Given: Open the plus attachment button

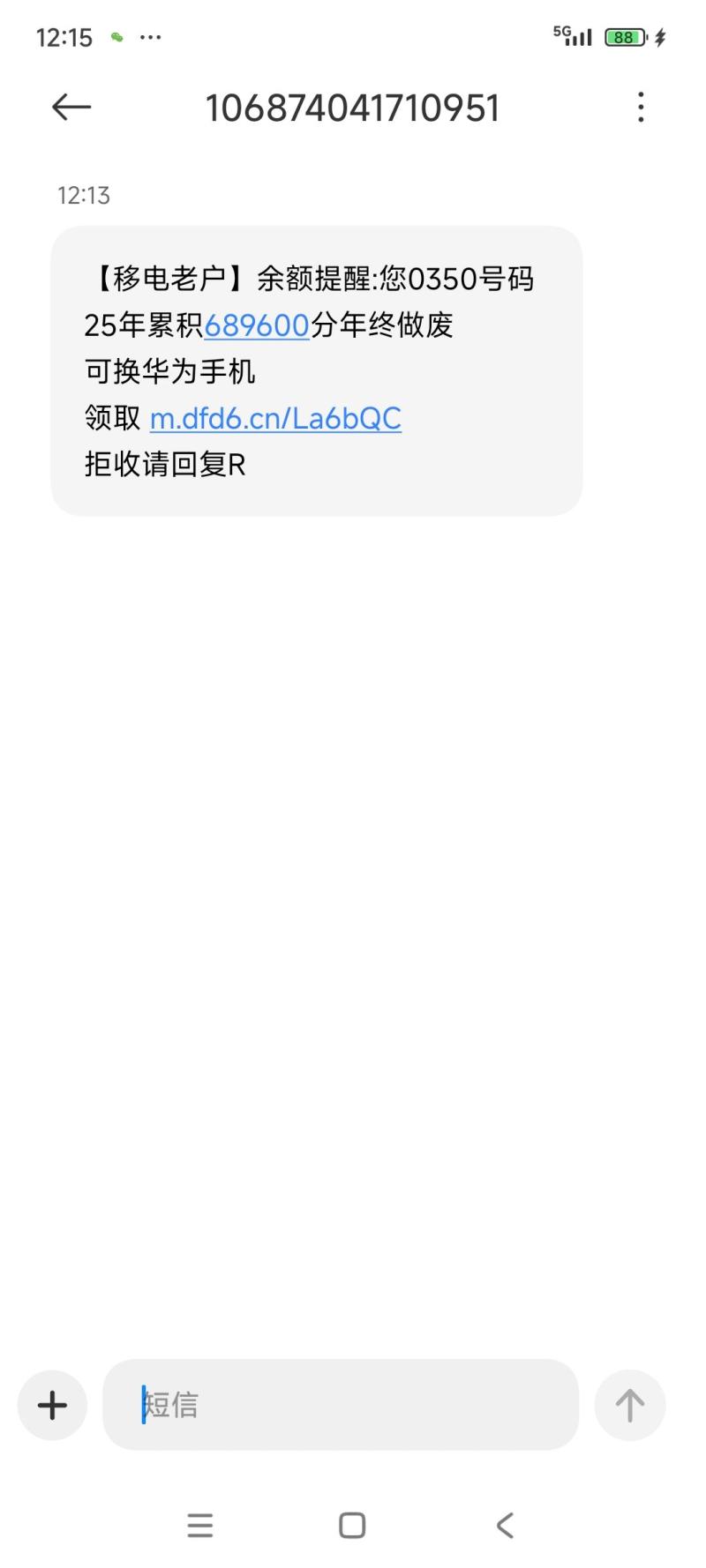Looking at the screenshot, I should [53, 1405].
